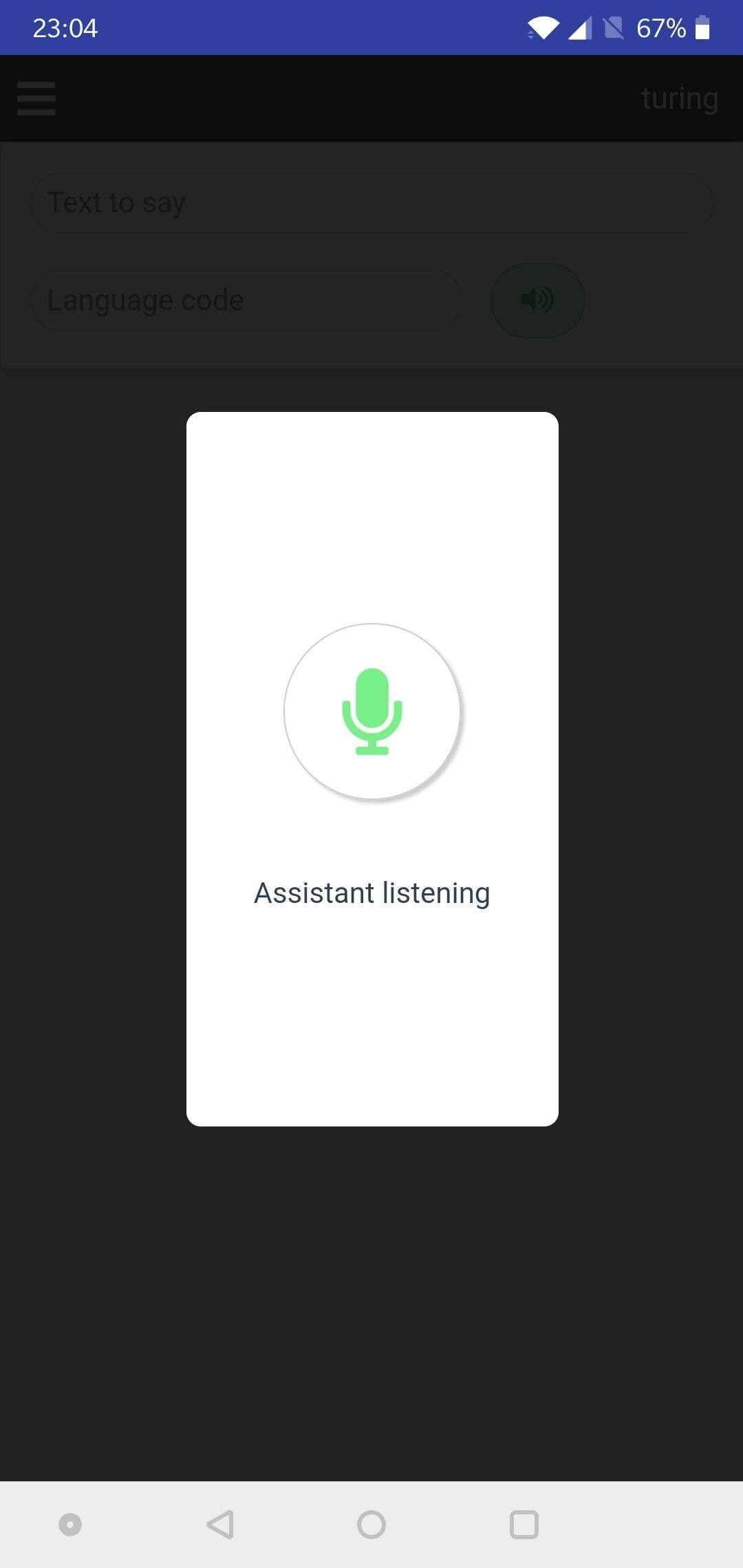Tap the cellular signal icon
This screenshot has width=743, height=1568.
pos(581,28)
